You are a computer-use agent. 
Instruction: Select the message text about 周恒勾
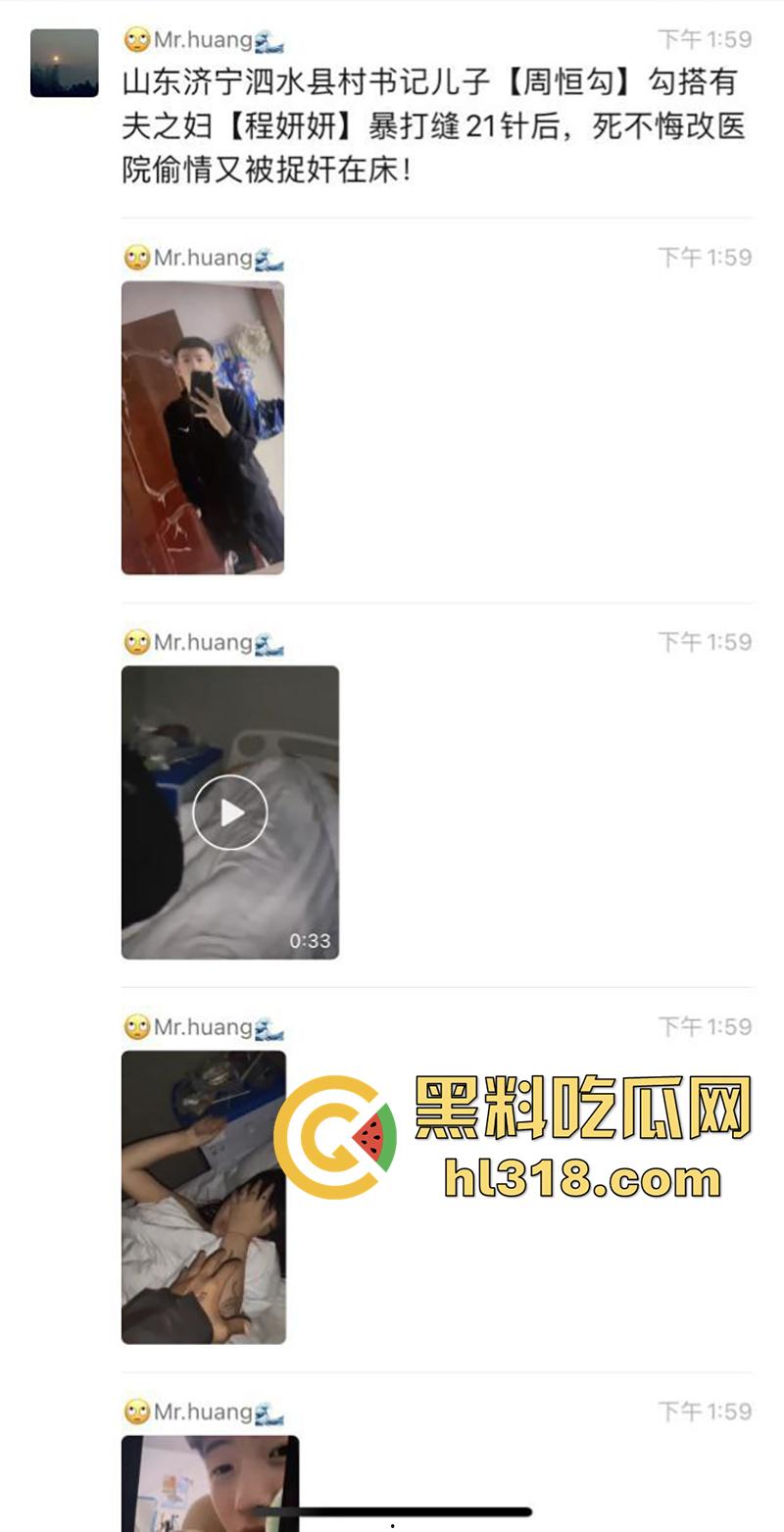[x=429, y=124]
